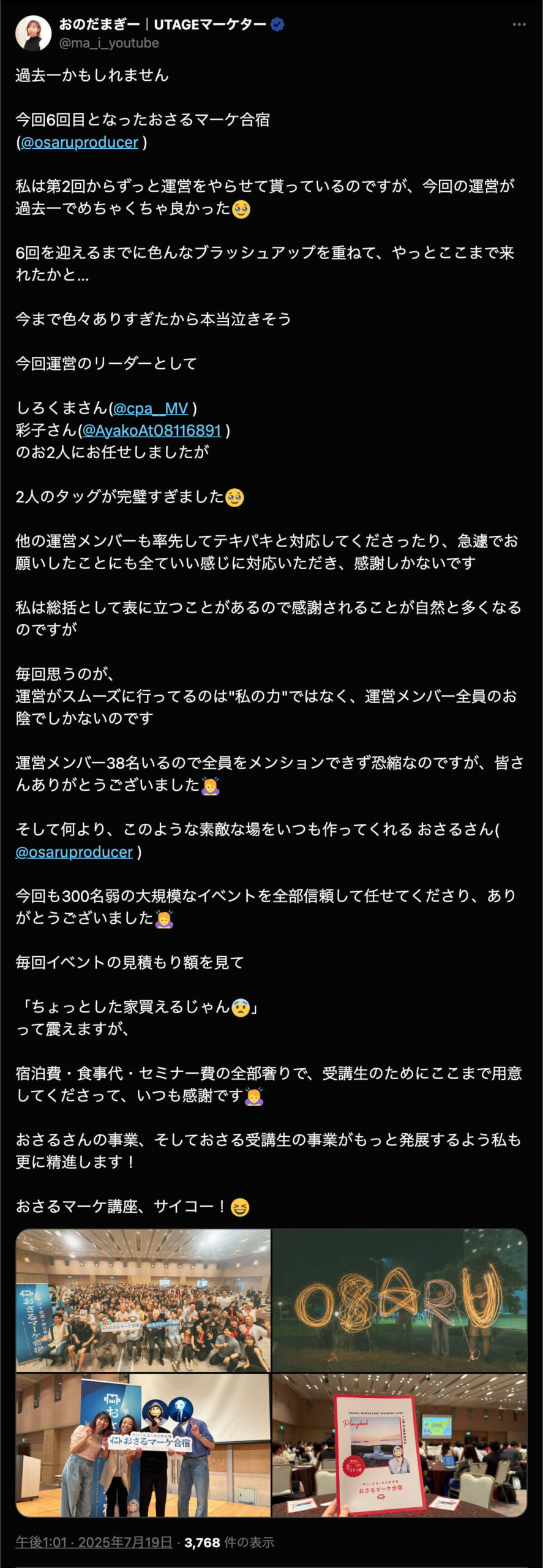Open the tweet's three-dot overflow menu
Screen dimensions: 543x1568
(519, 24)
